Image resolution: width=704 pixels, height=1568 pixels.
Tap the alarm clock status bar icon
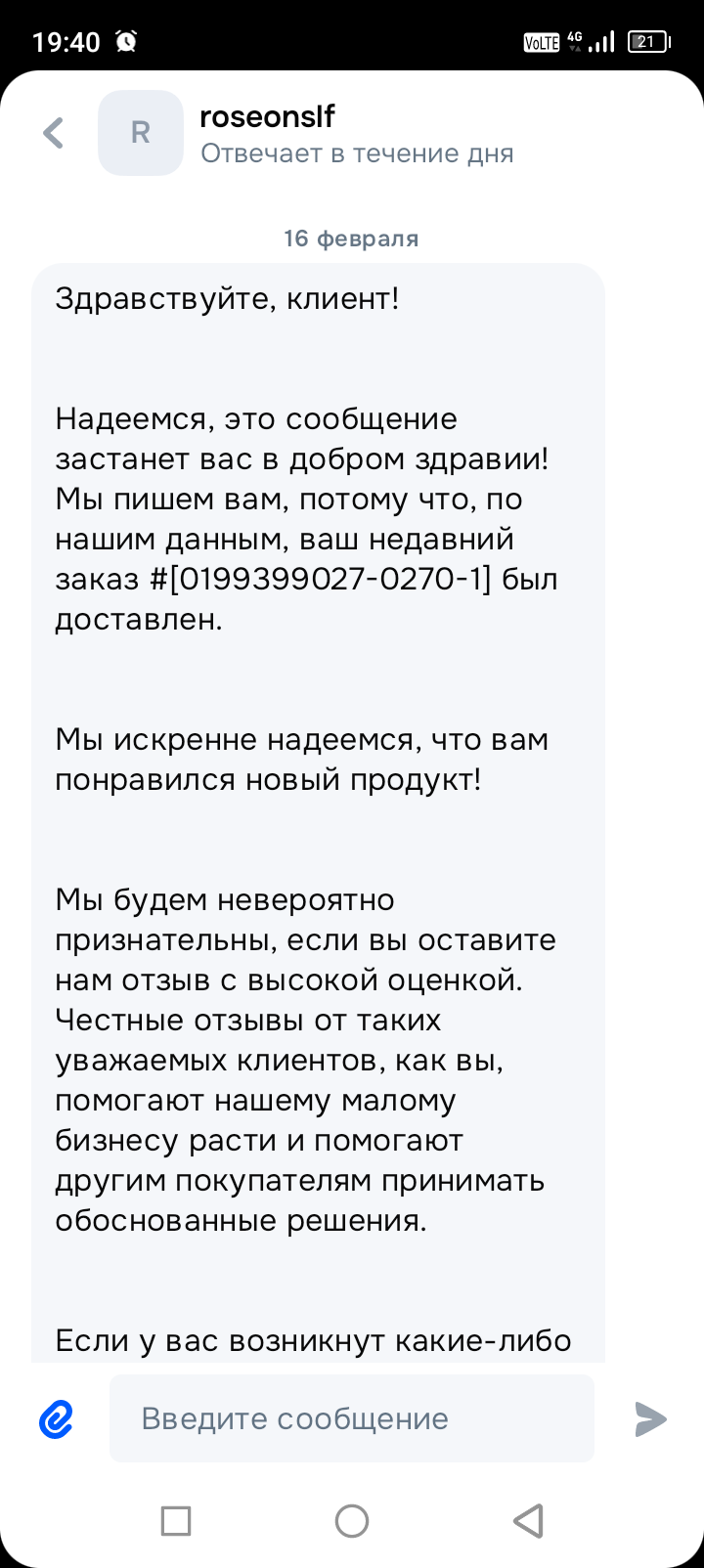(126, 41)
